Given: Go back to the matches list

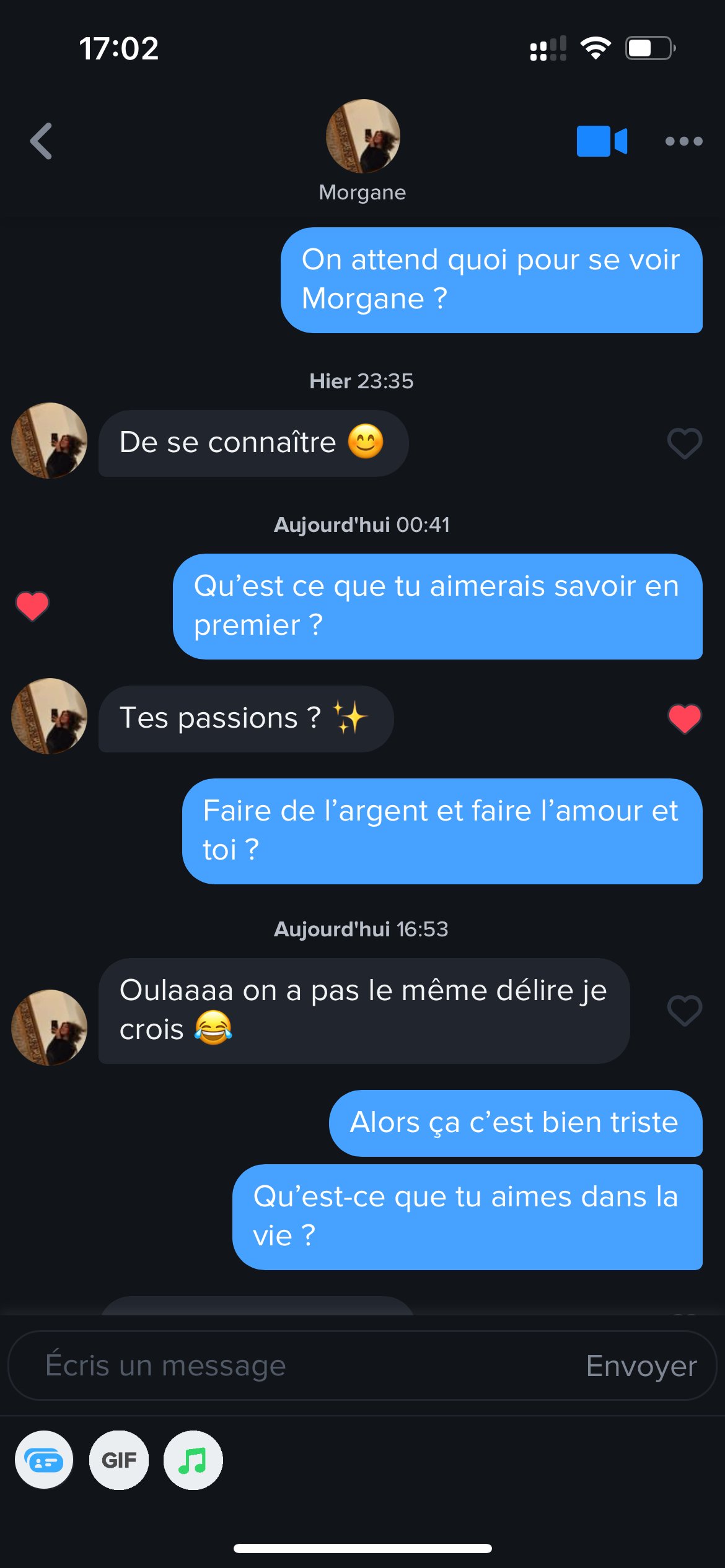Looking at the screenshot, I should click(x=42, y=141).
